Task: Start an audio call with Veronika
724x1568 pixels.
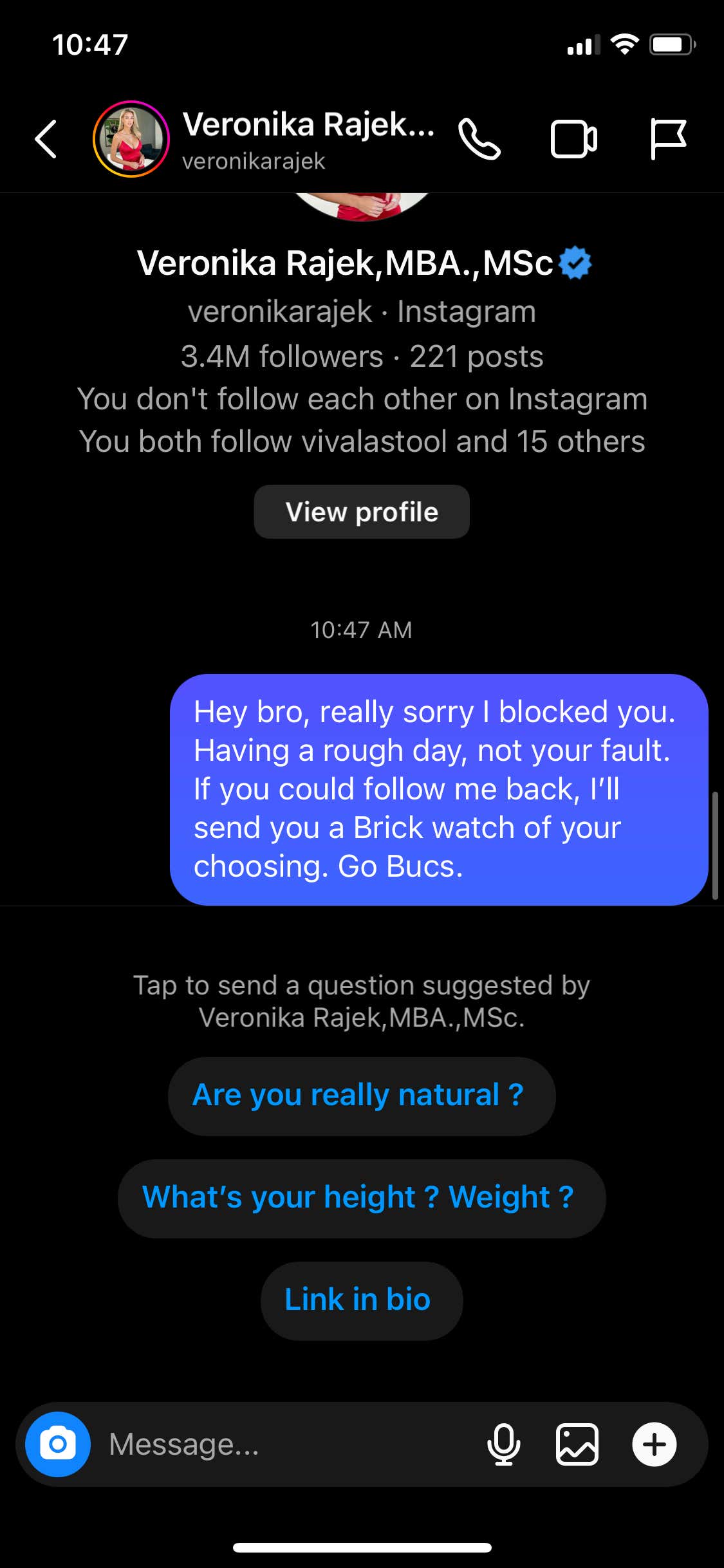Action: pyautogui.click(x=479, y=138)
